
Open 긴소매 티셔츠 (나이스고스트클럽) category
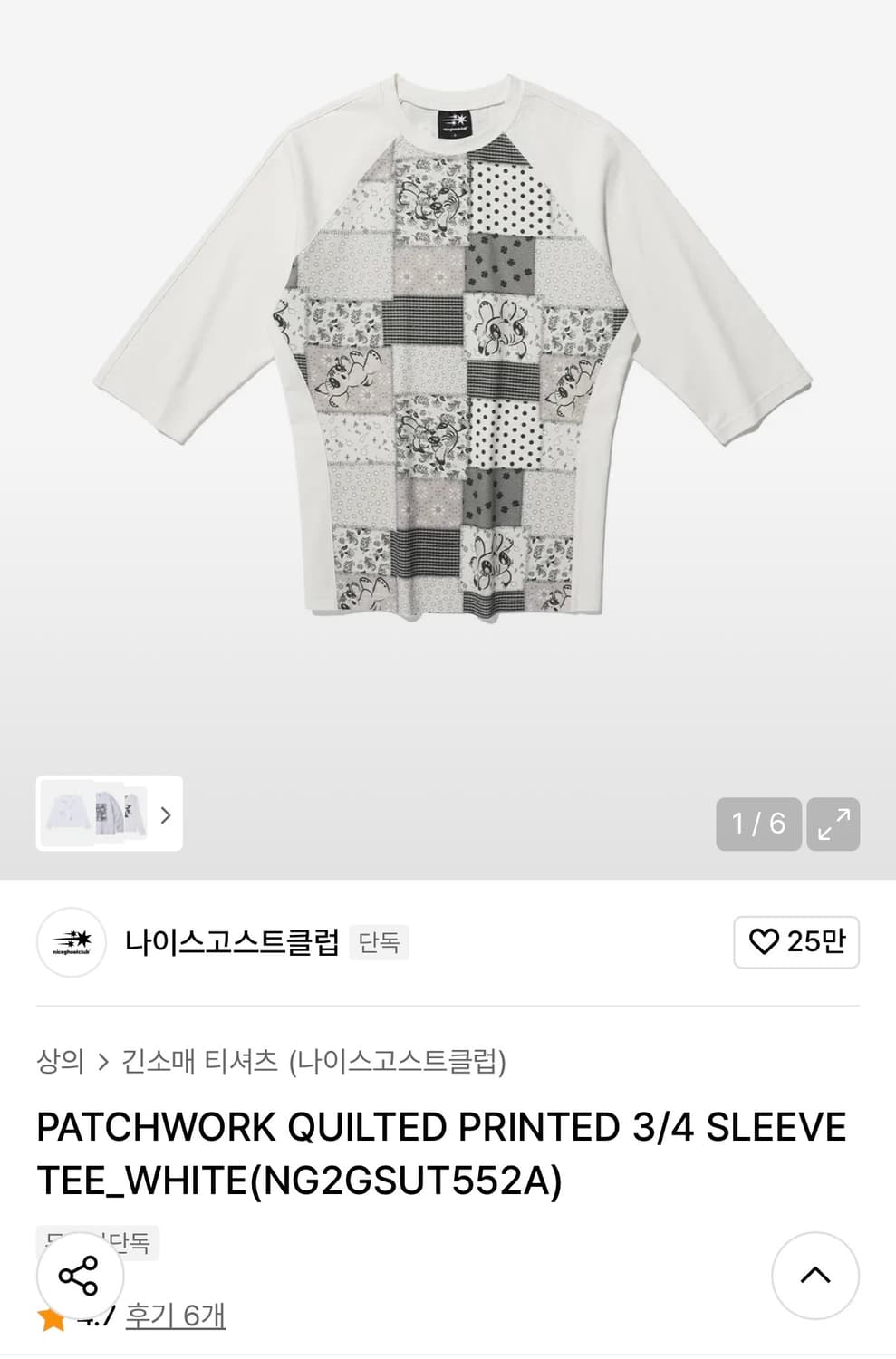click(313, 1061)
